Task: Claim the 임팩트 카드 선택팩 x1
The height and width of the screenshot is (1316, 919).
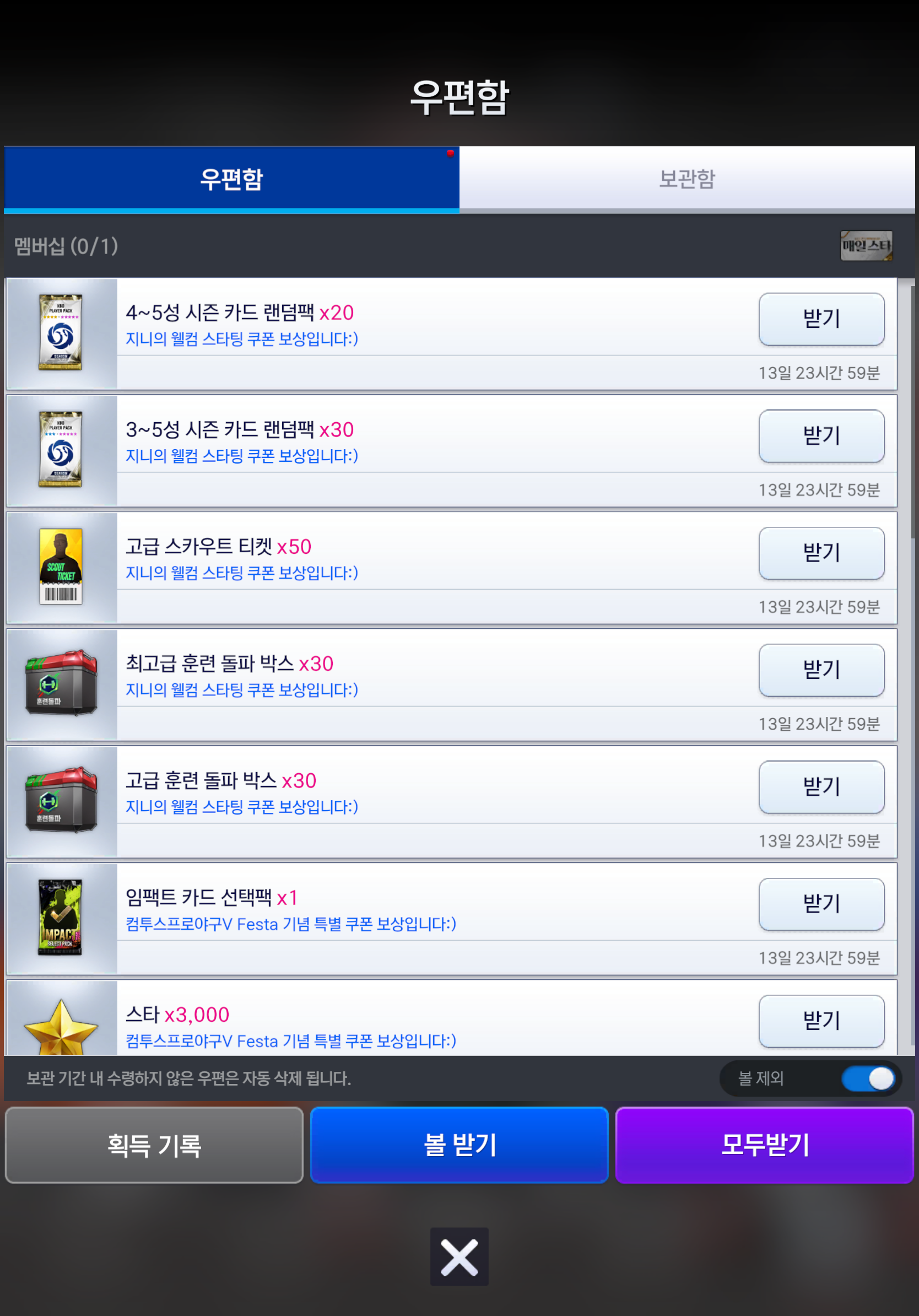Action: click(820, 904)
